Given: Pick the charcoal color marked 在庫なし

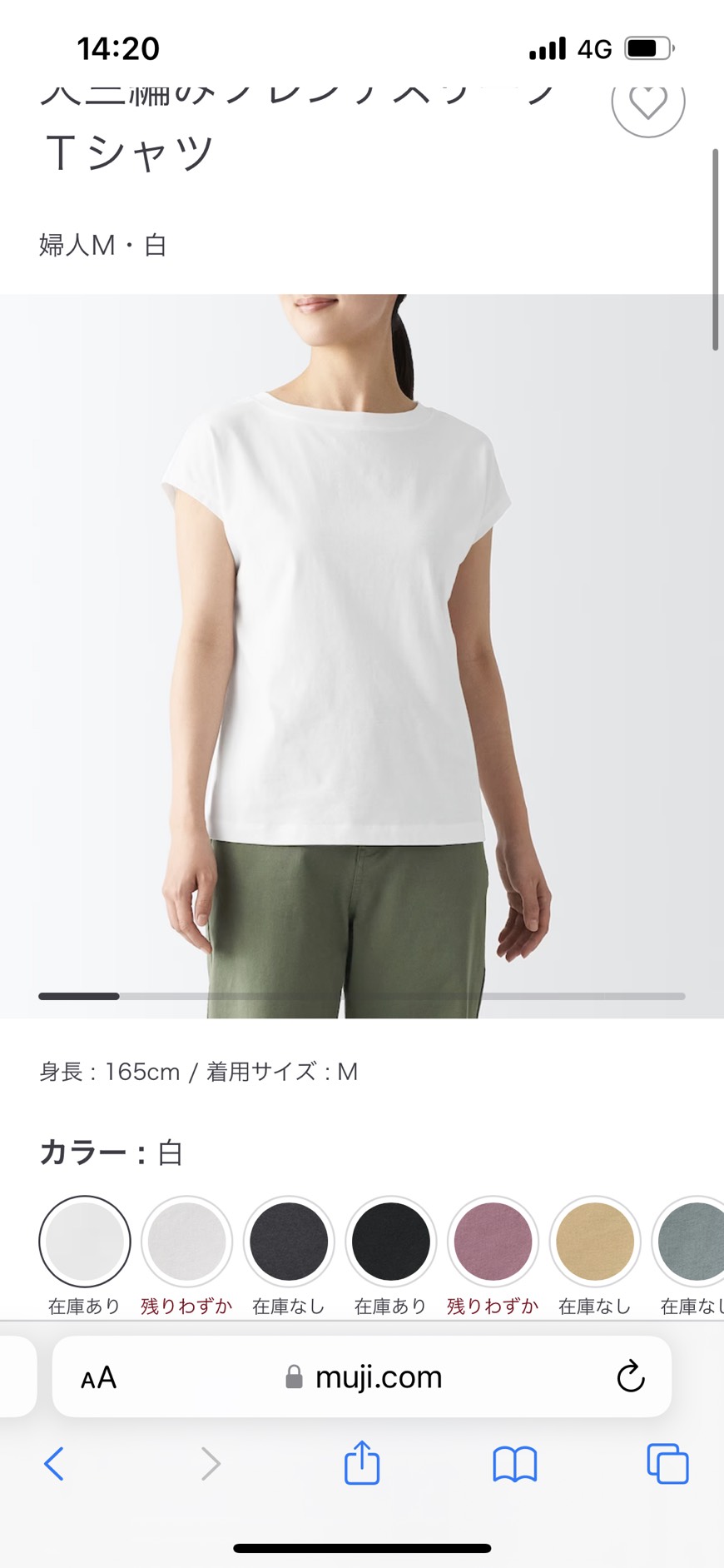Looking at the screenshot, I should point(289,1241).
